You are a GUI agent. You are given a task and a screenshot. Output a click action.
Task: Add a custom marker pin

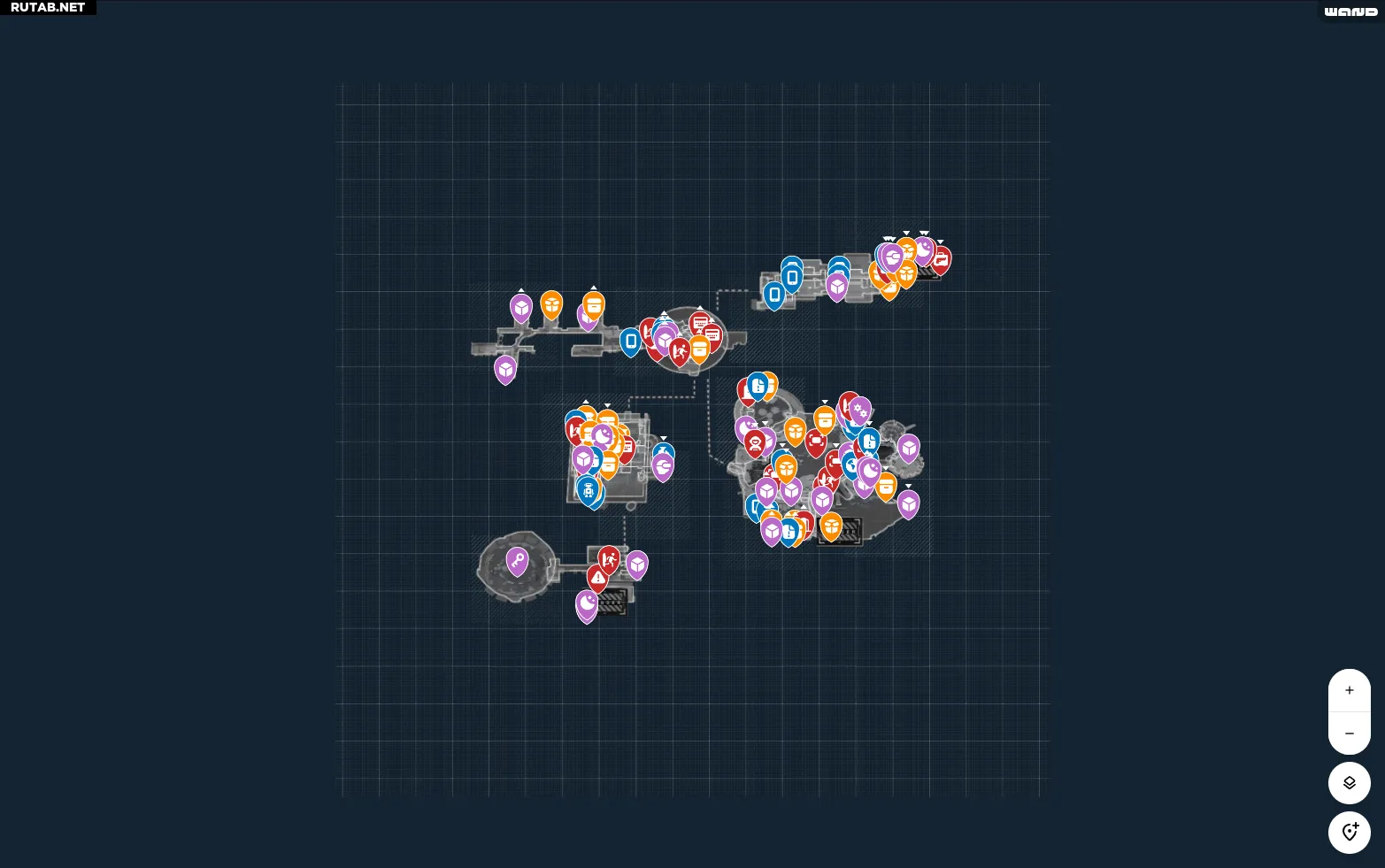[x=1349, y=832]
